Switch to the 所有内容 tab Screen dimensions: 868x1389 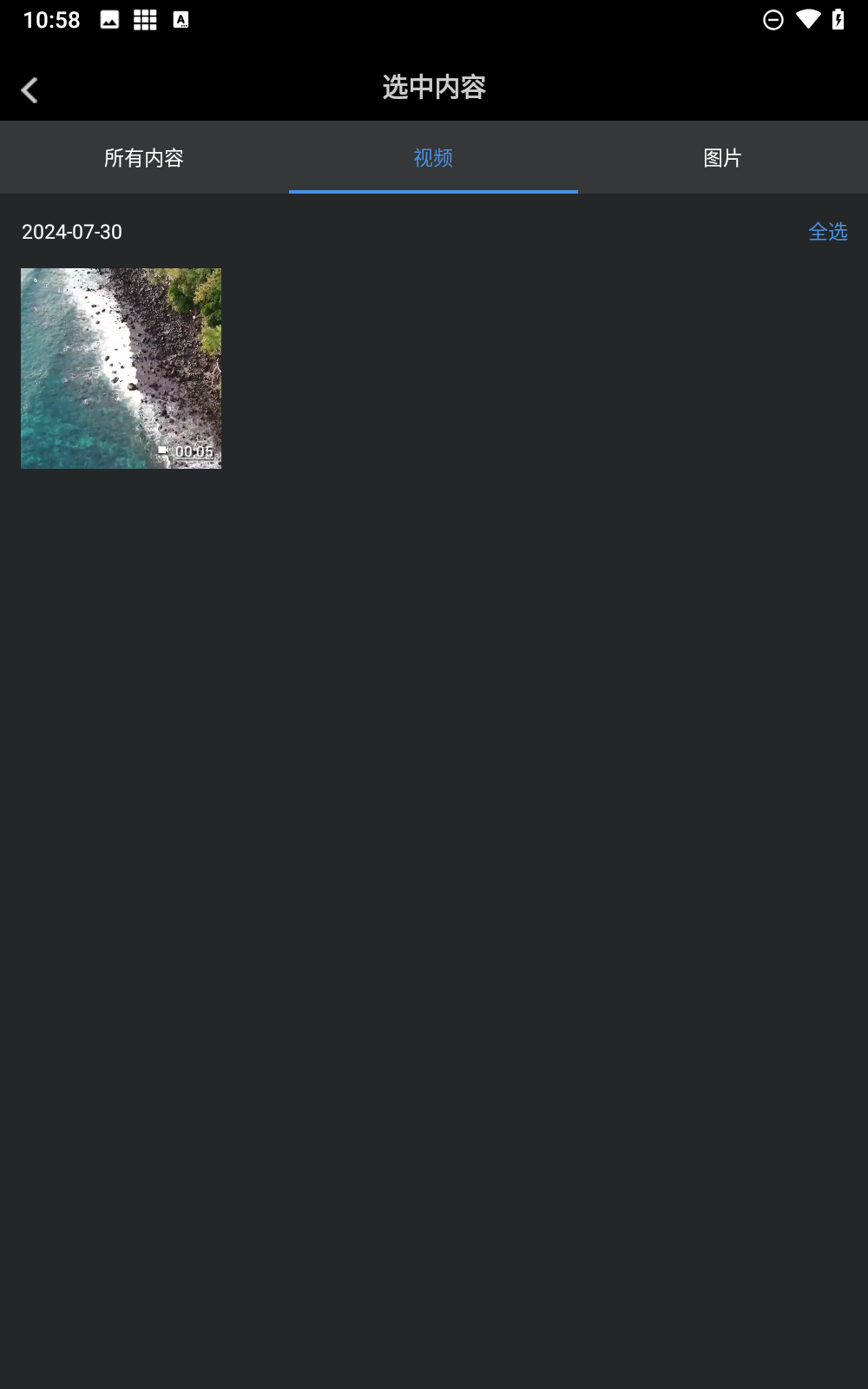(144, 158)
